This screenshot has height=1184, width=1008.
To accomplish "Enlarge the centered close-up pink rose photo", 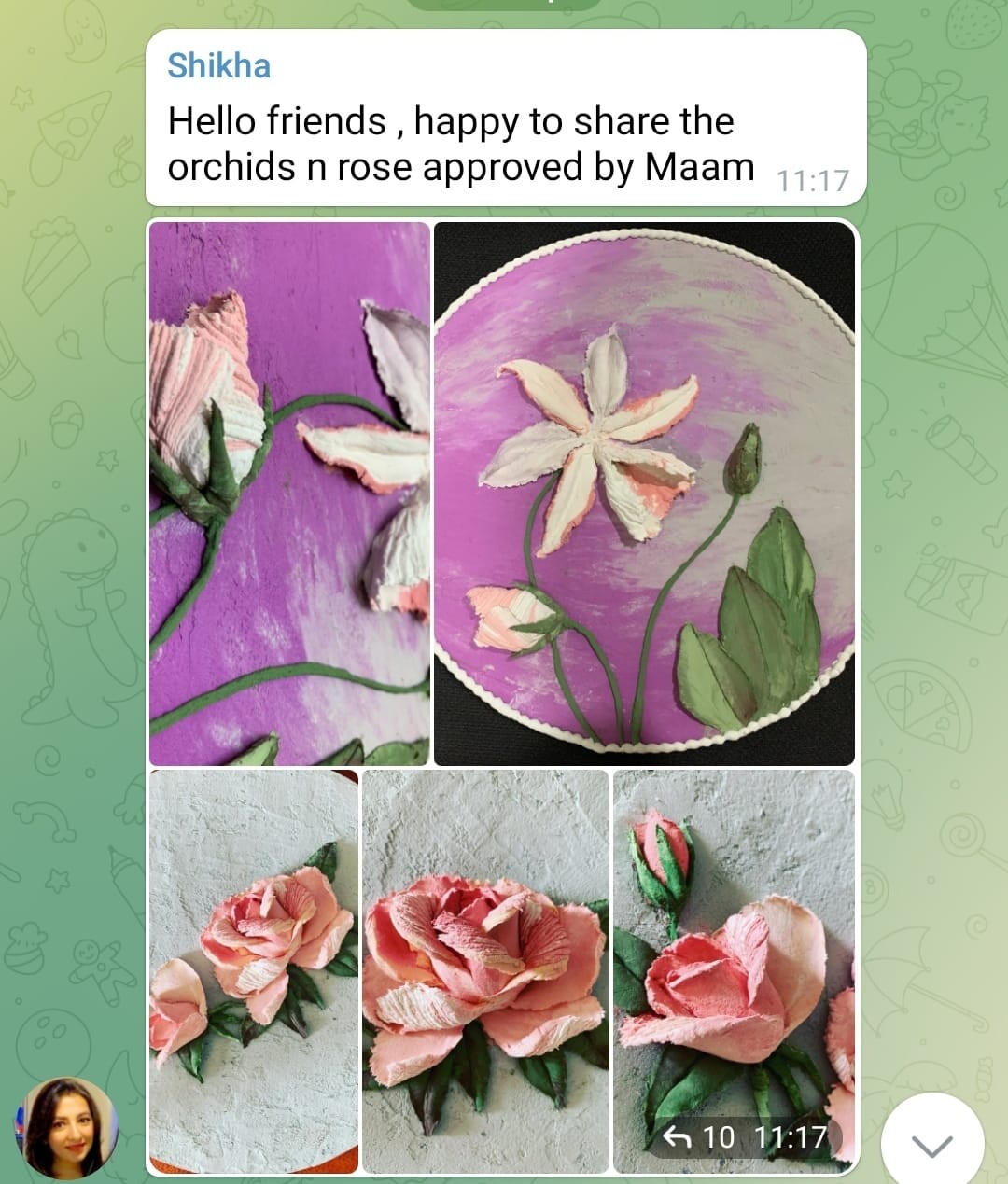I will point(485,970).
